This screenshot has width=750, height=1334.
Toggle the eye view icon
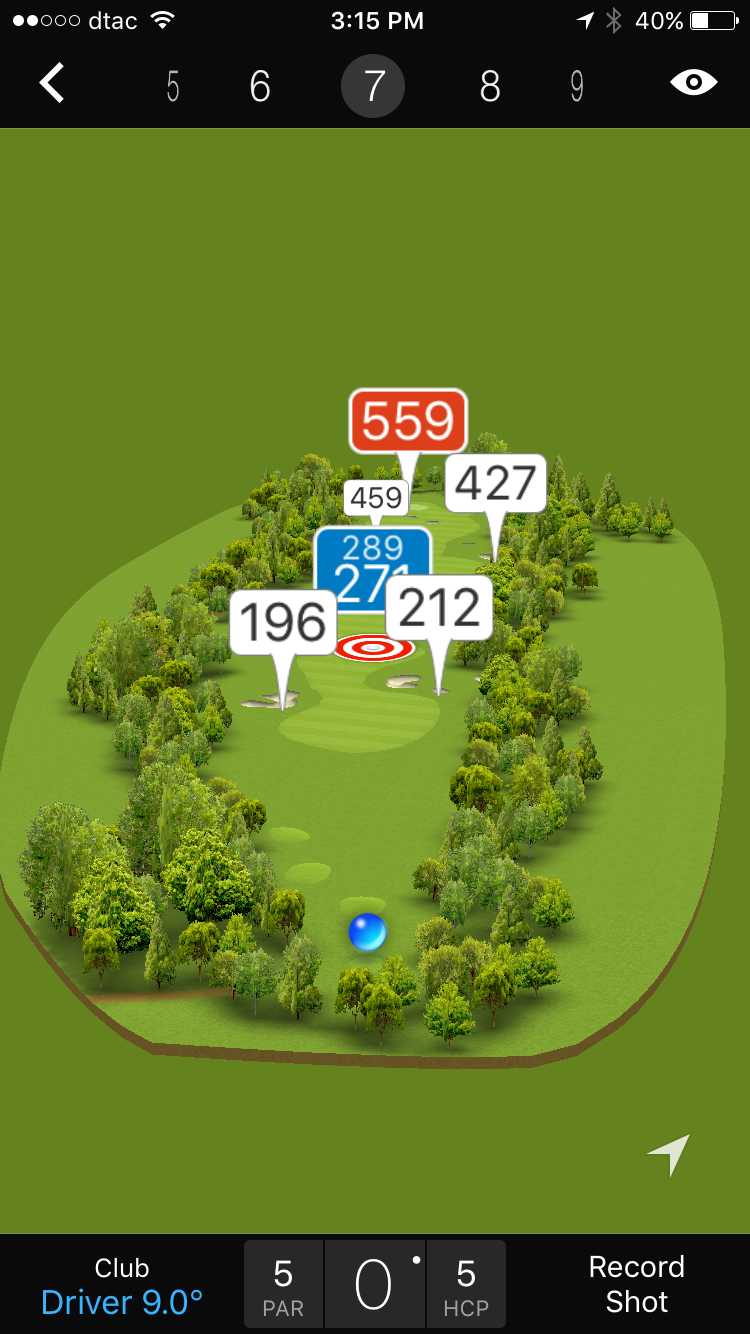(693, 83)
